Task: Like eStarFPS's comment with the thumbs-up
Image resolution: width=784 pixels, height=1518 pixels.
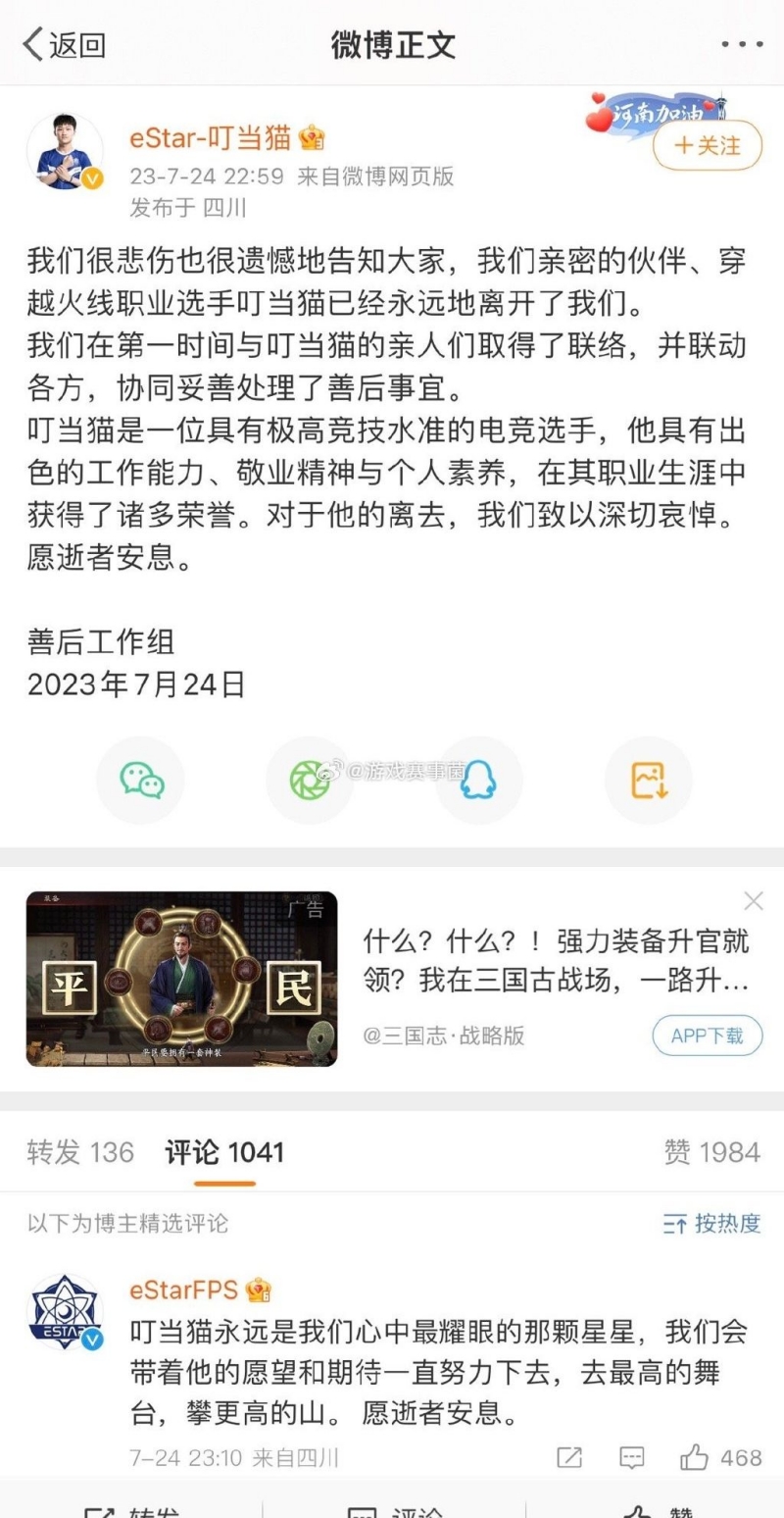Action: tap(696, 1458)
